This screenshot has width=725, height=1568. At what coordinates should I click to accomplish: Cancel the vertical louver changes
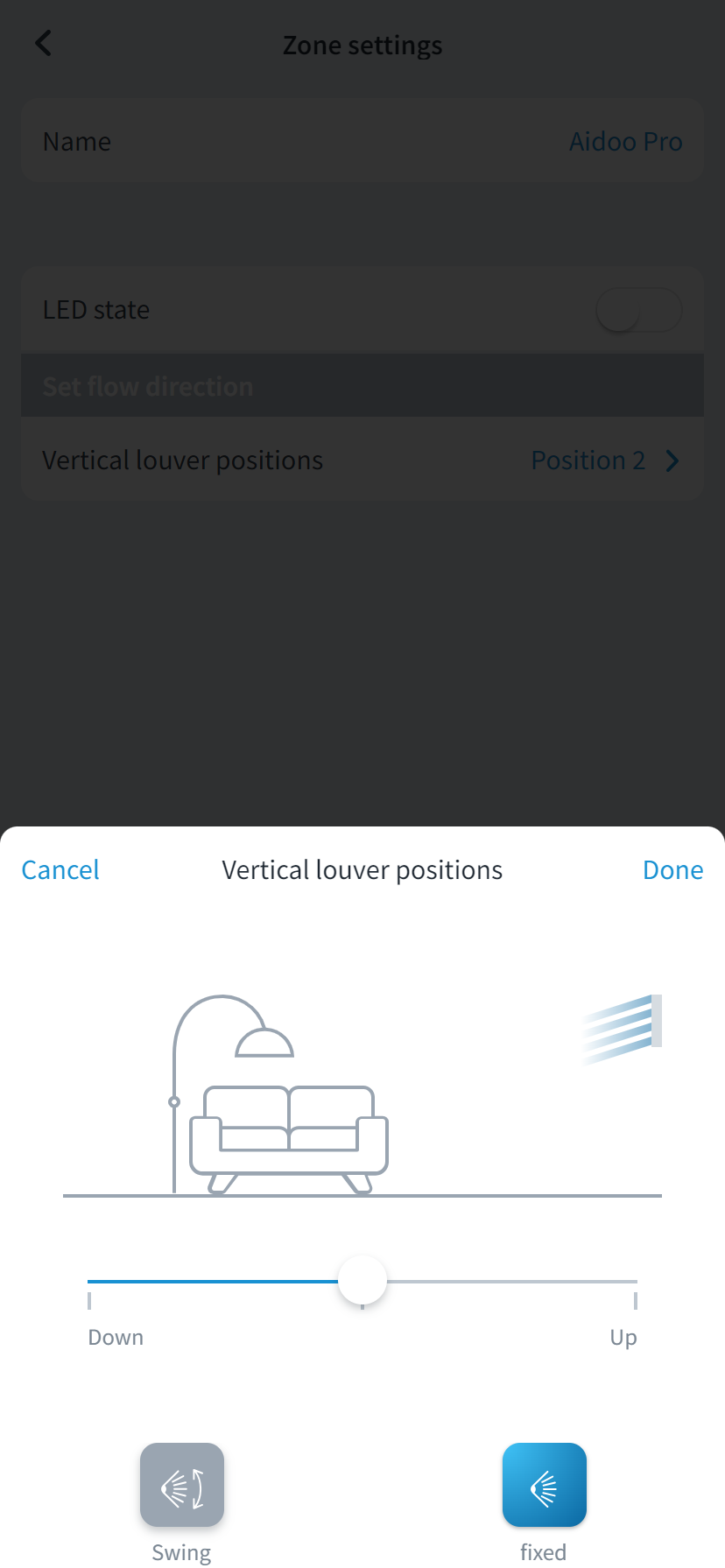pyautogui.click(x=60, y=870)
